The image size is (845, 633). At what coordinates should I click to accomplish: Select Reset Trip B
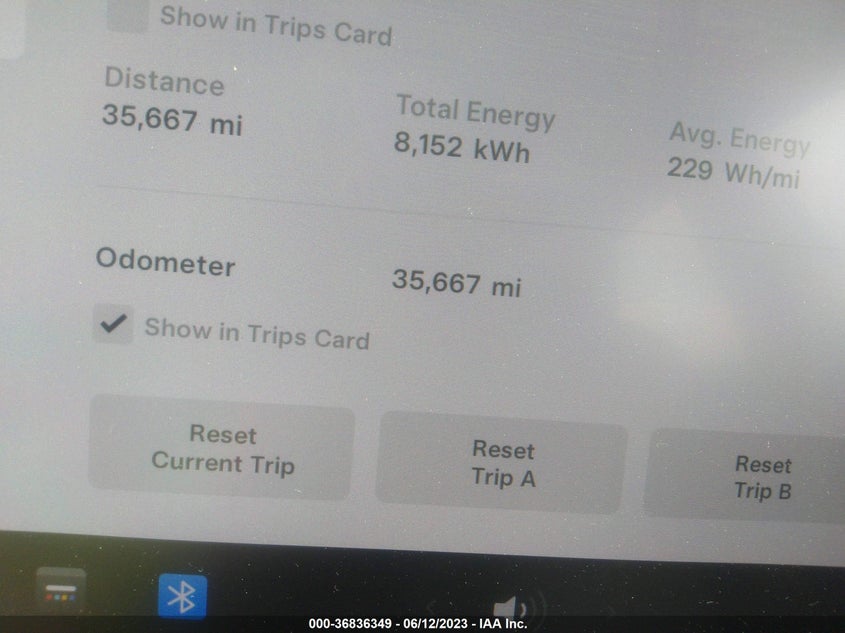tap(762, 477)
